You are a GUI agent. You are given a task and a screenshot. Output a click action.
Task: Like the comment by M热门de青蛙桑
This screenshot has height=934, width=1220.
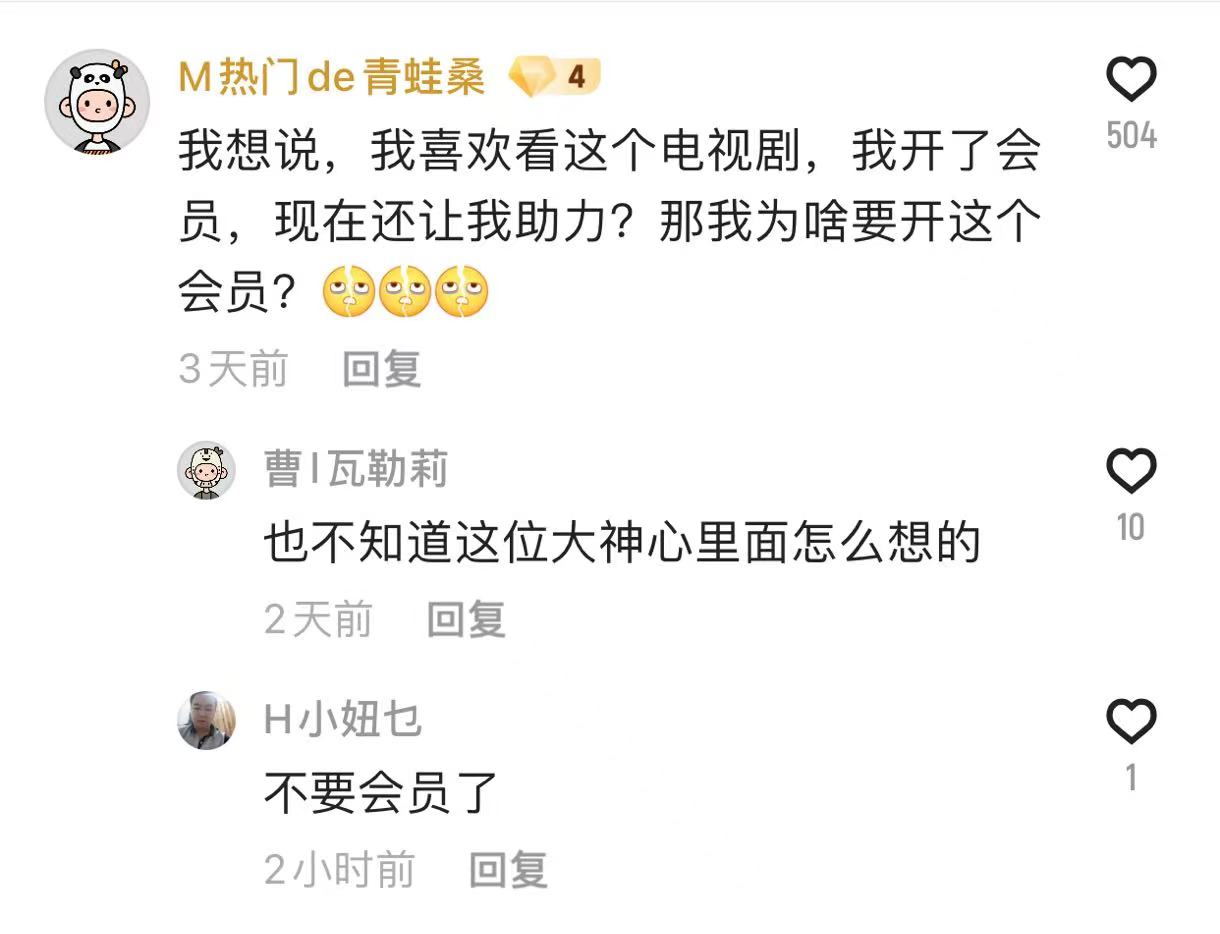click(1132, 80)
